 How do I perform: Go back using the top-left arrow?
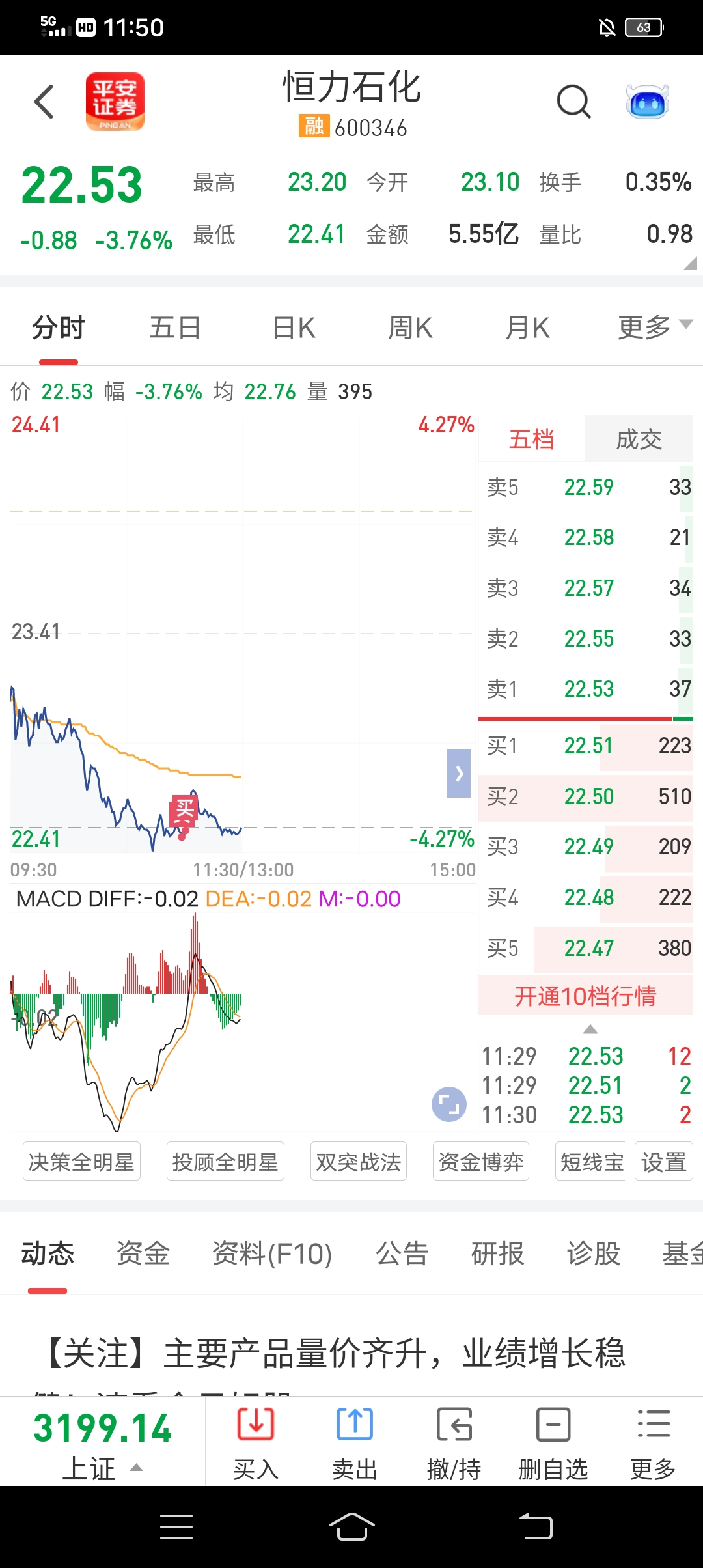point(44,102)
